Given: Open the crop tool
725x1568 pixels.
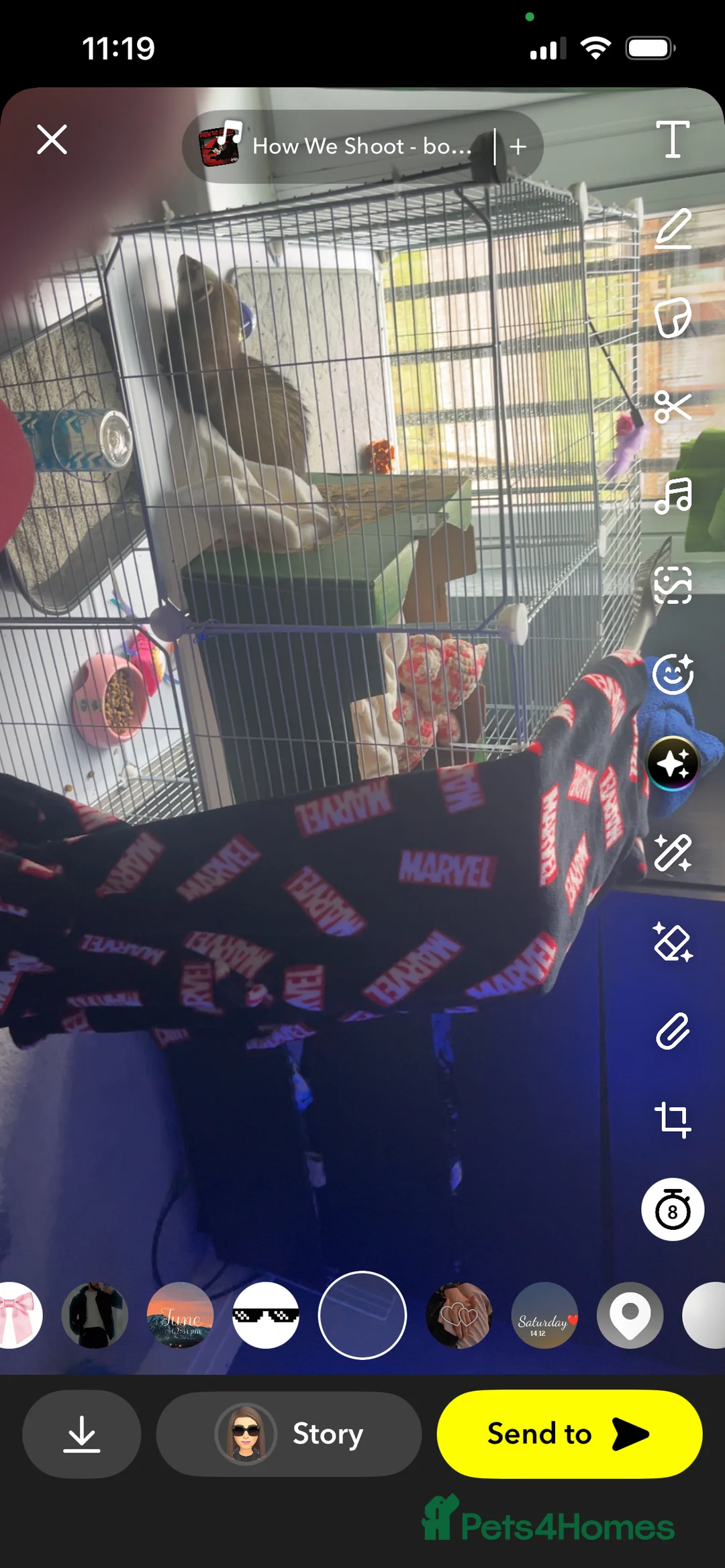Looking at the screenshot, I should (x=673, y=1120).
